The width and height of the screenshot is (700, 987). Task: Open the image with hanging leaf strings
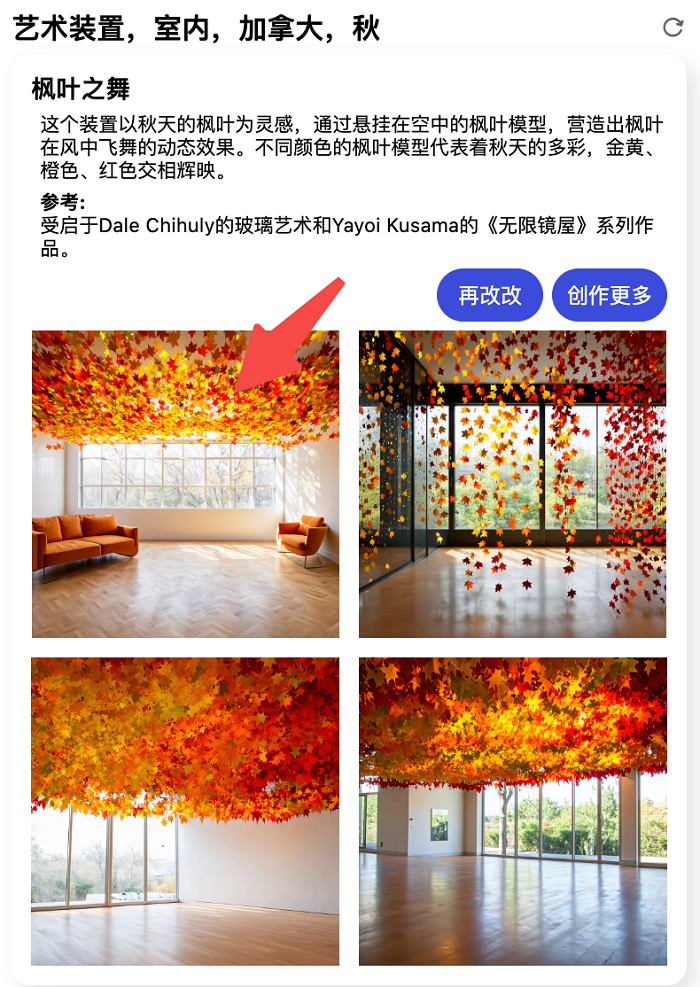coord(512,484)
